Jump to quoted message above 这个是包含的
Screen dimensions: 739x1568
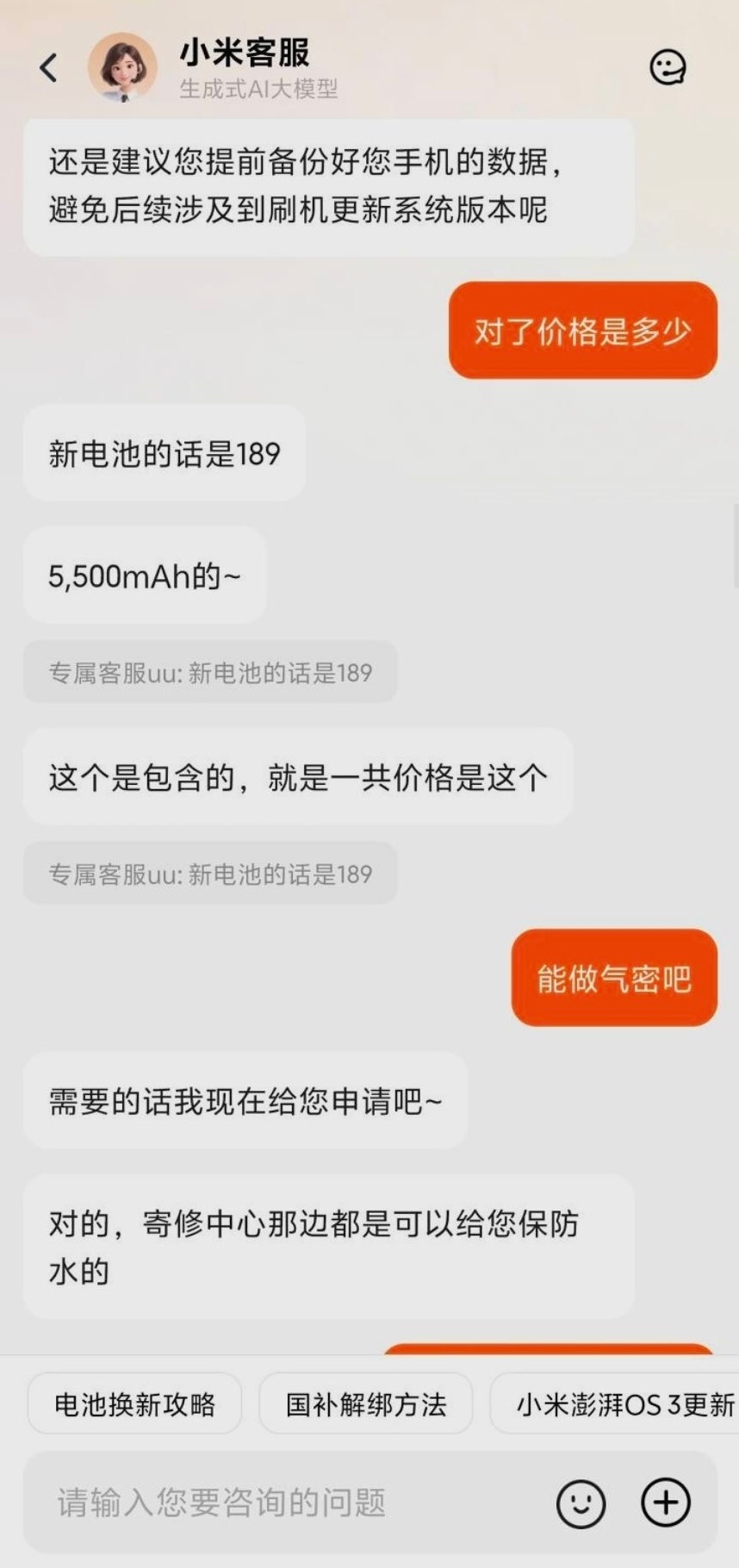pos(210,673)
